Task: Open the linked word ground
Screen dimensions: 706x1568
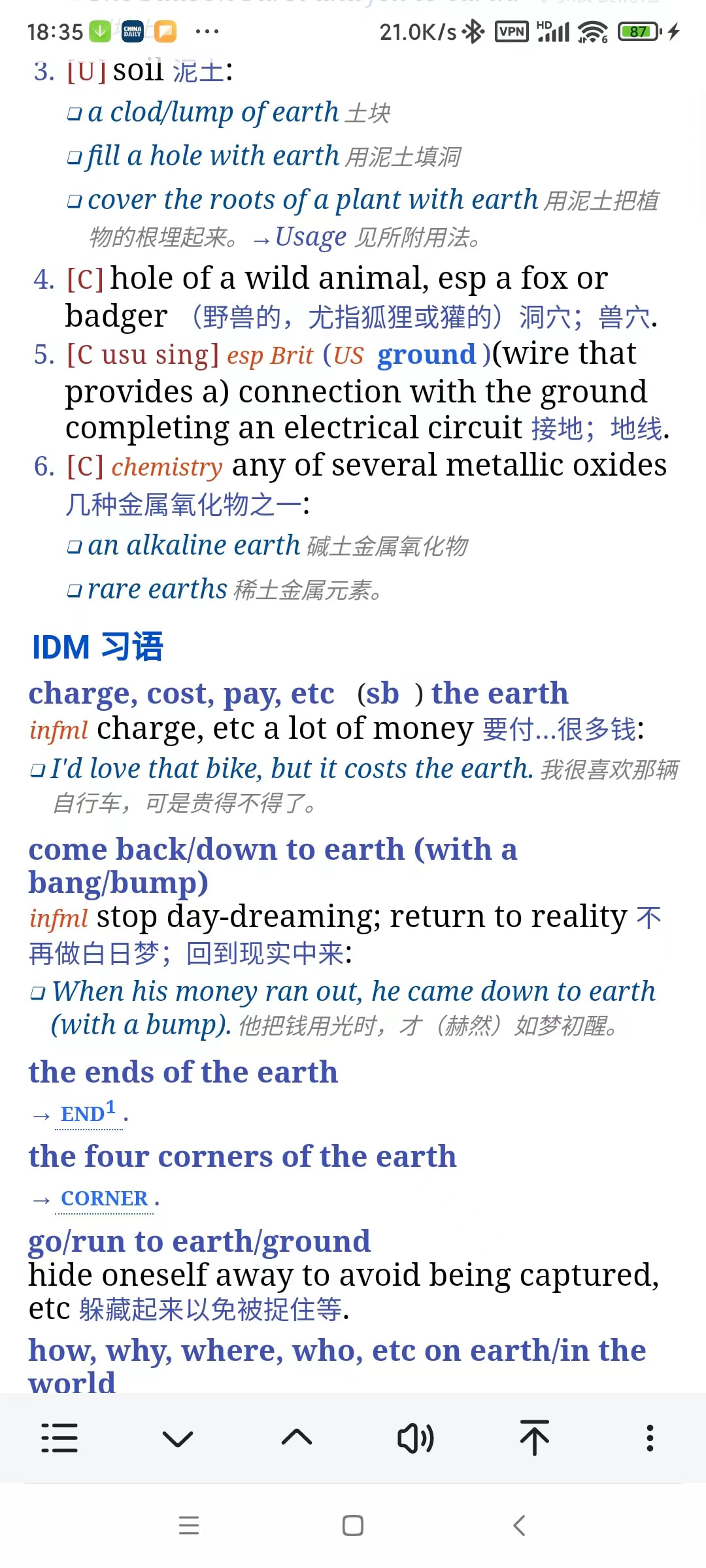Action: click(x=426, y=354)
